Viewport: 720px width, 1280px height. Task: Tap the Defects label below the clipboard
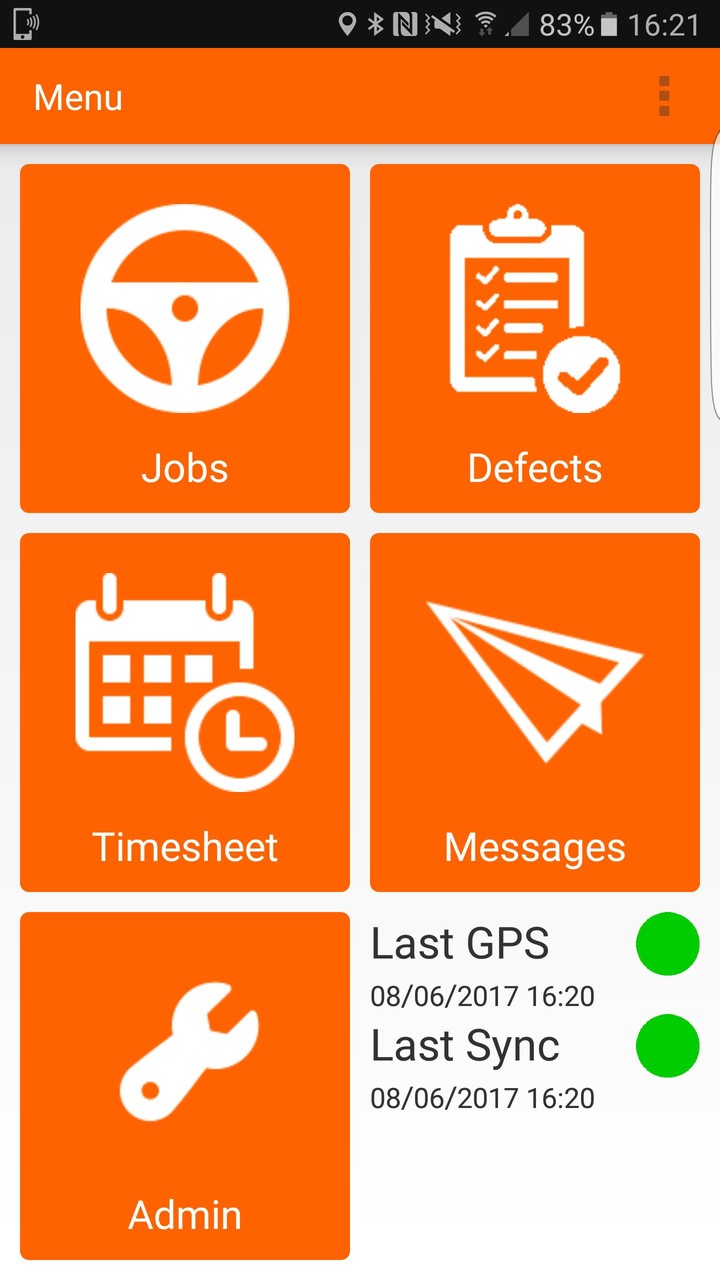coord(534,467)
